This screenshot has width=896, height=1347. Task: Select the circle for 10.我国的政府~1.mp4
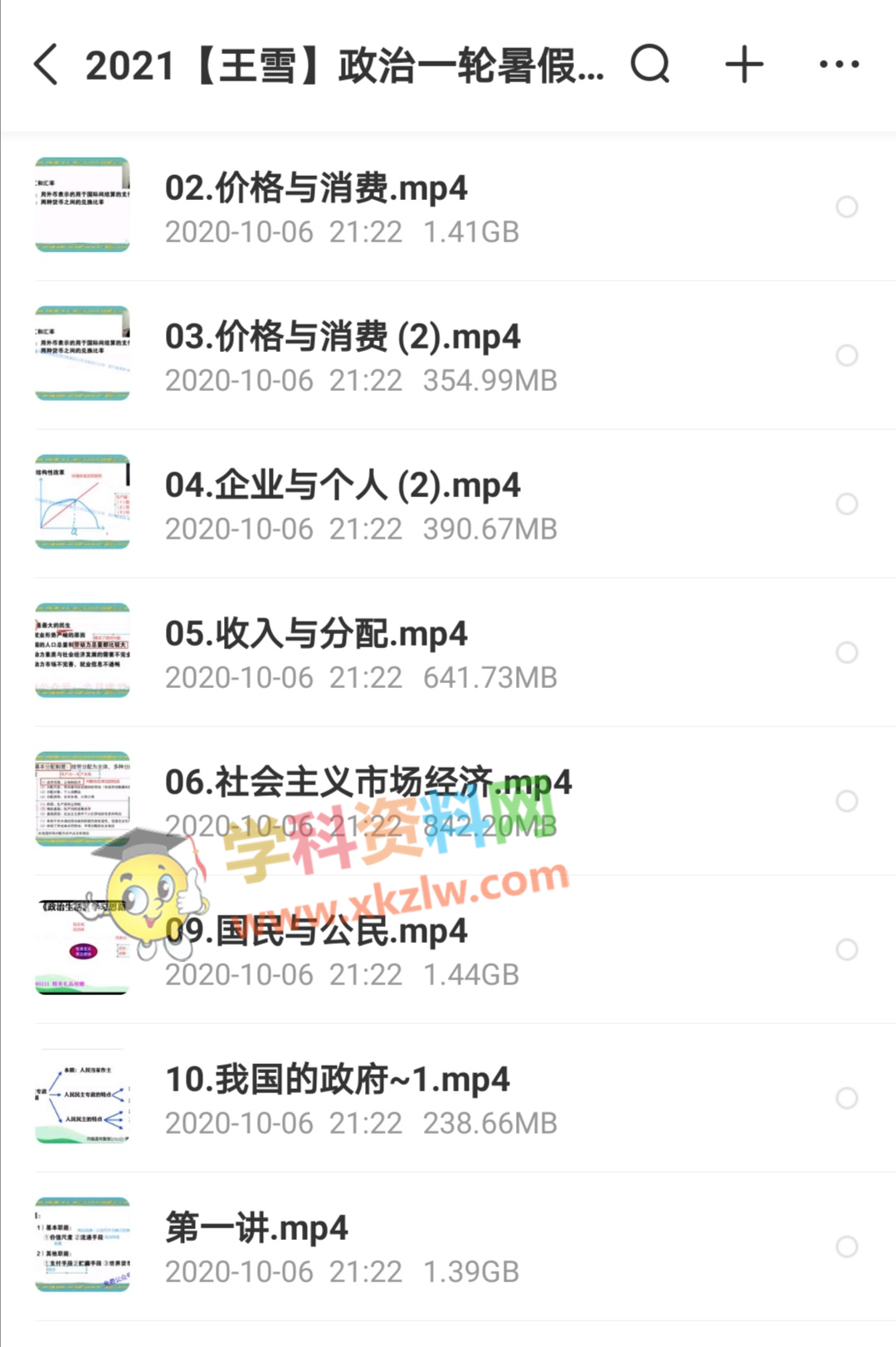tap(846, 1098)
